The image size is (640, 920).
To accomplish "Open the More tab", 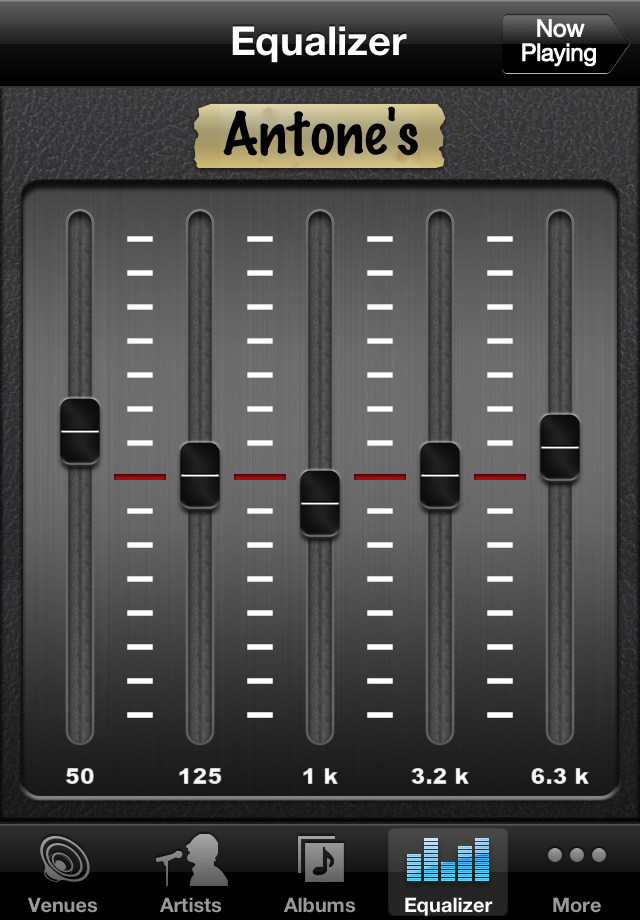I will 576,874.
